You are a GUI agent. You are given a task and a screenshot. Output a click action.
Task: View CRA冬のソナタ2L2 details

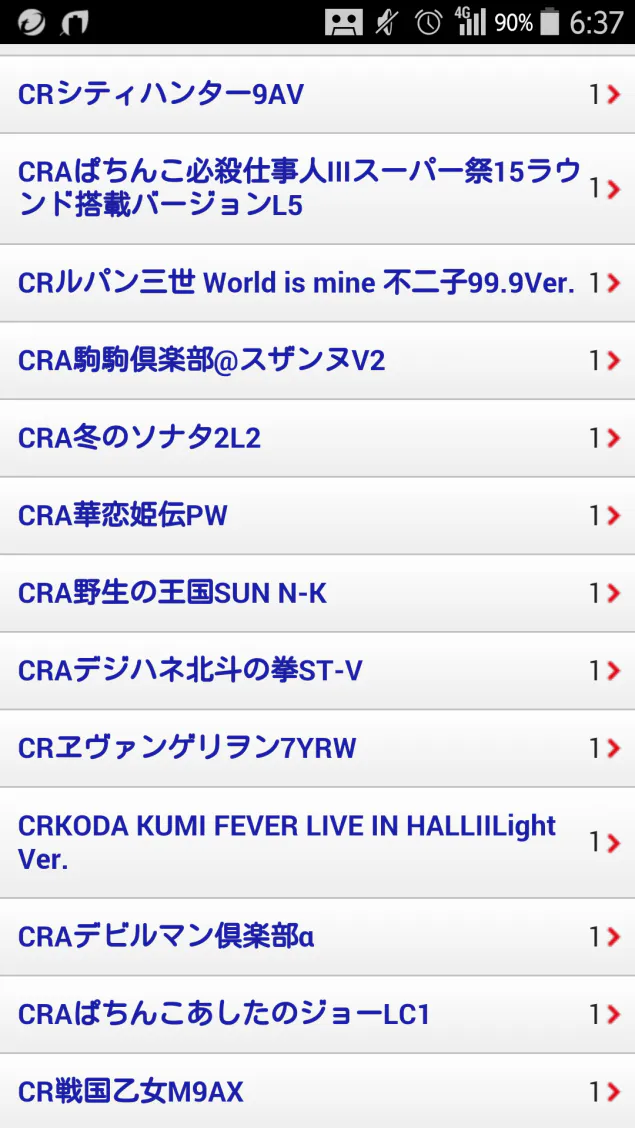click(317, 438)
